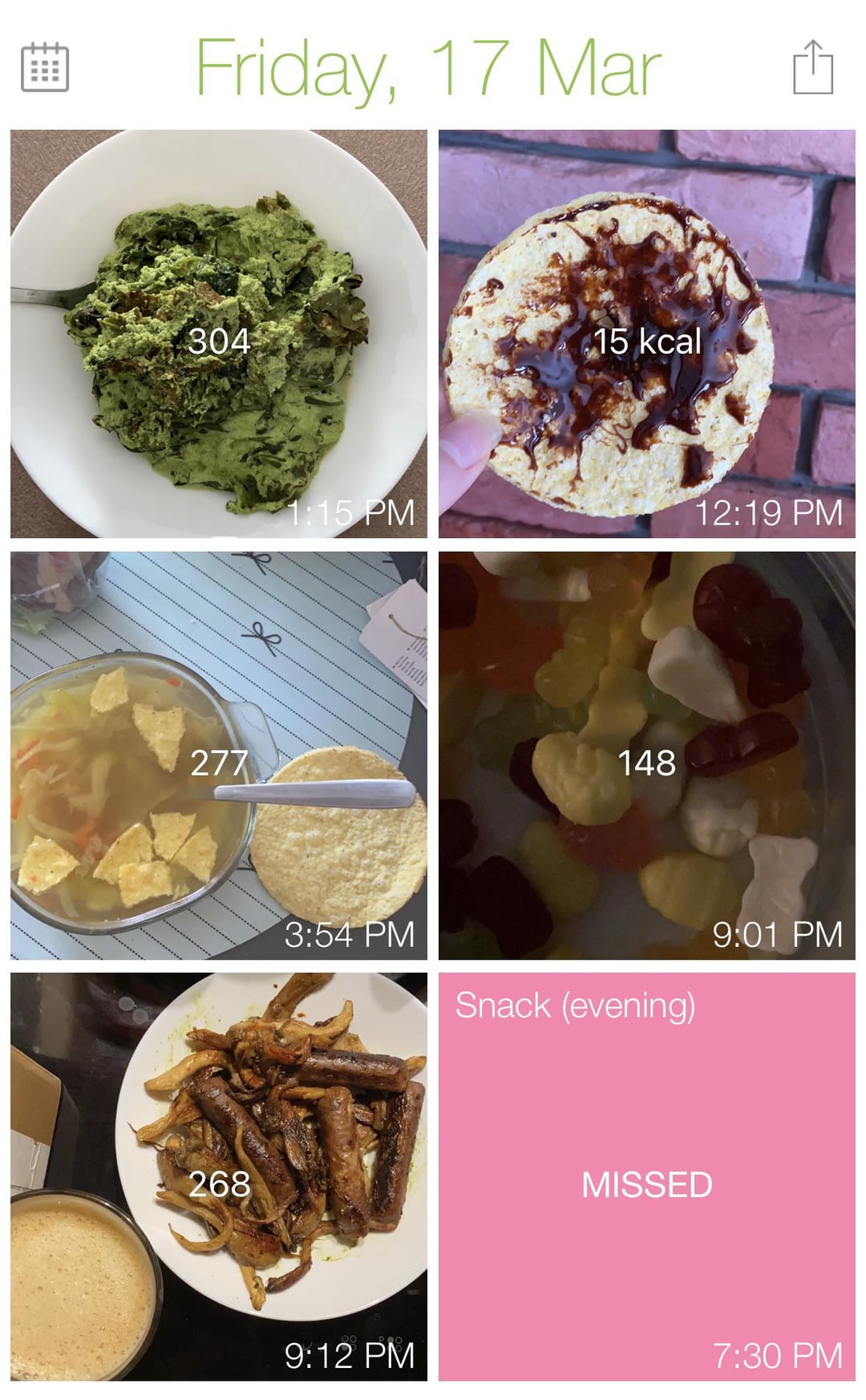View the 3:54 PM soup entry

click(x=219, y=755)
